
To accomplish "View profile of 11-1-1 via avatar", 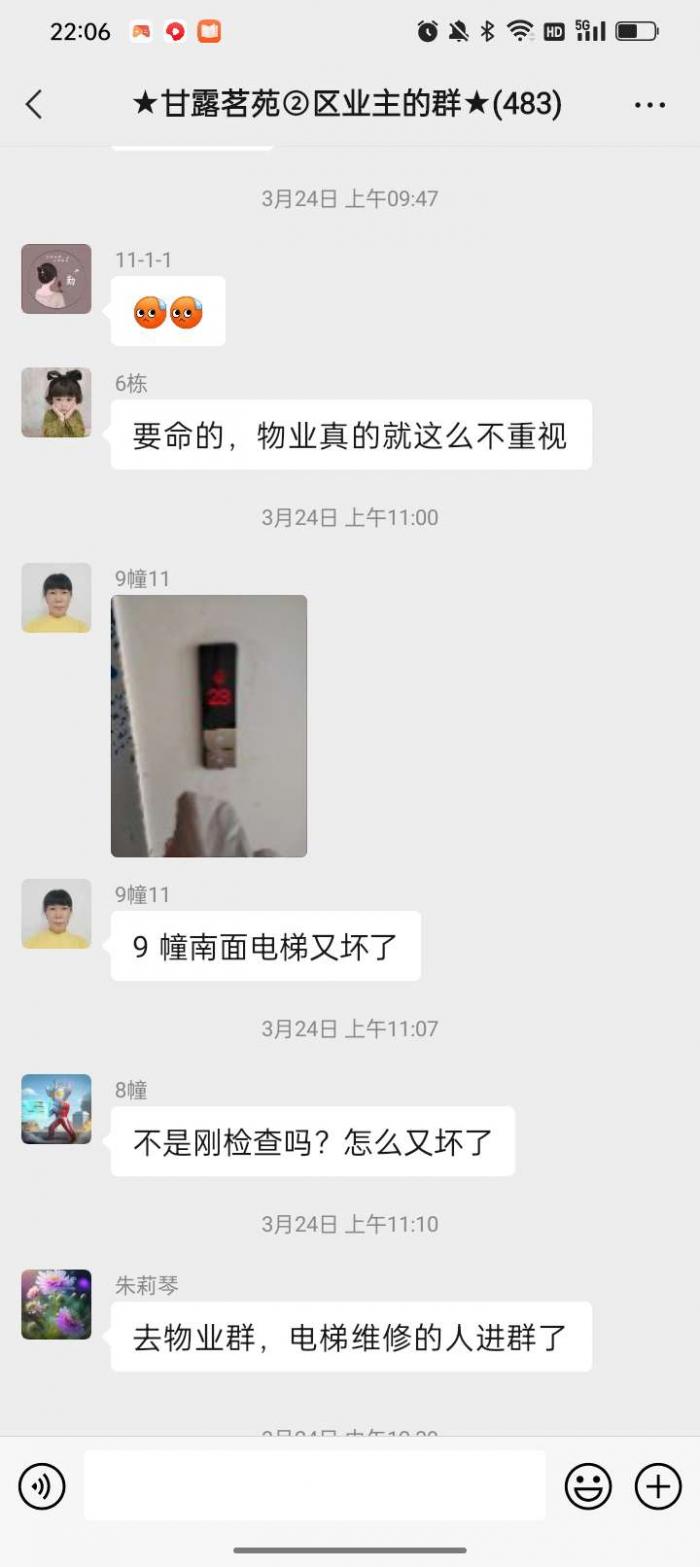I will click(56, 279).
